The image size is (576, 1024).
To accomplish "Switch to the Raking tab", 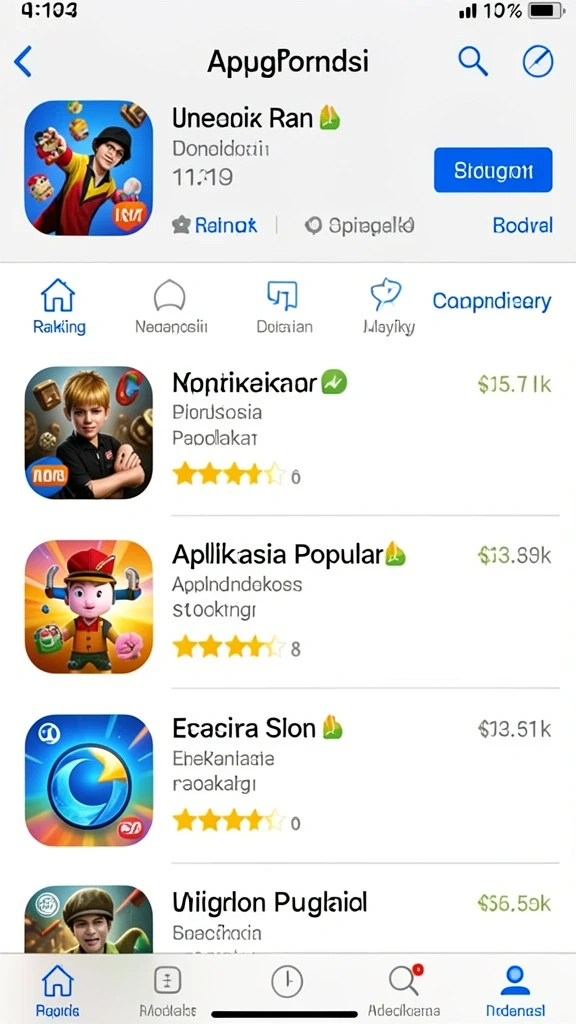I will [59, 306].
